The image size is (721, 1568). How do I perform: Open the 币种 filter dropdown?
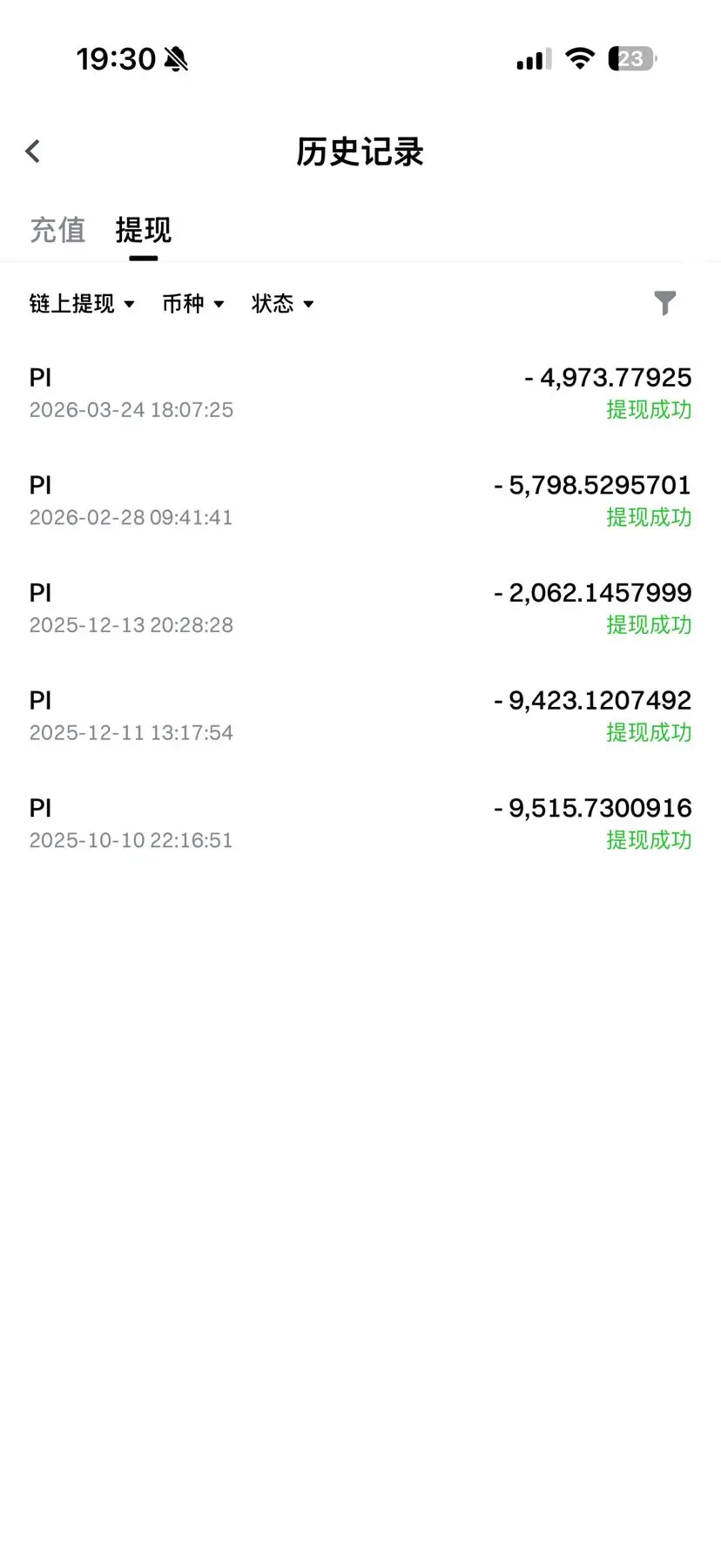click(x=193, y=304)
